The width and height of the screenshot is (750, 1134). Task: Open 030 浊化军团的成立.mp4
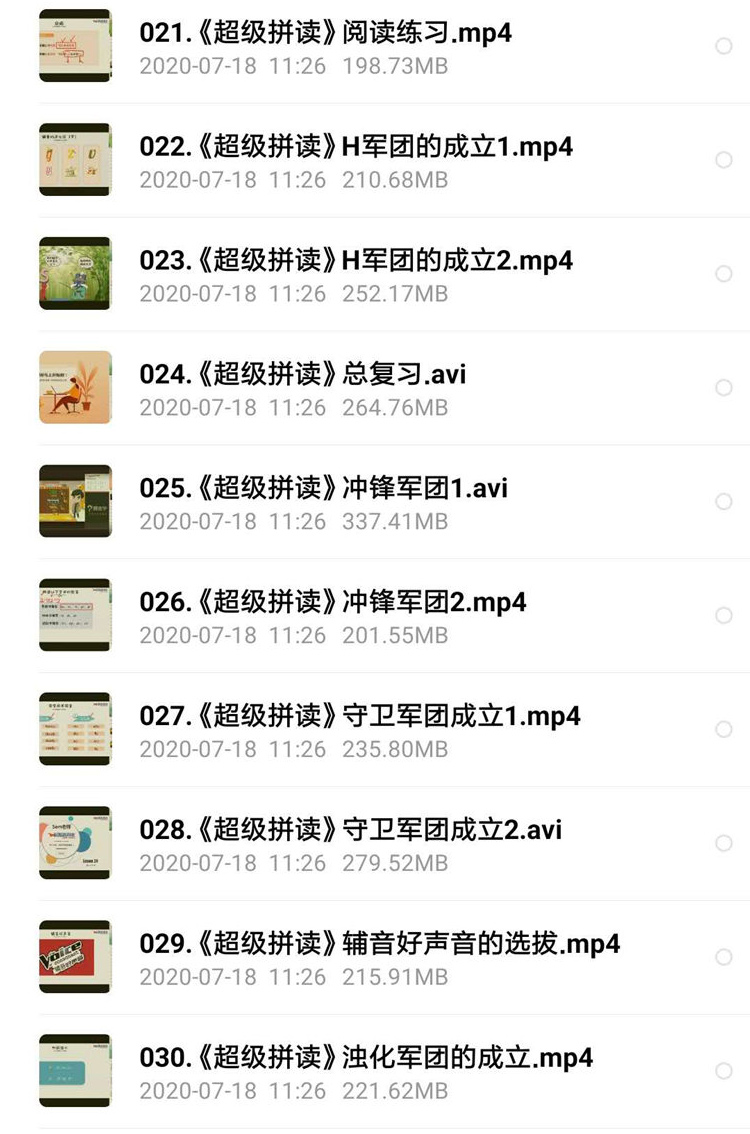tap(366, 1058)
